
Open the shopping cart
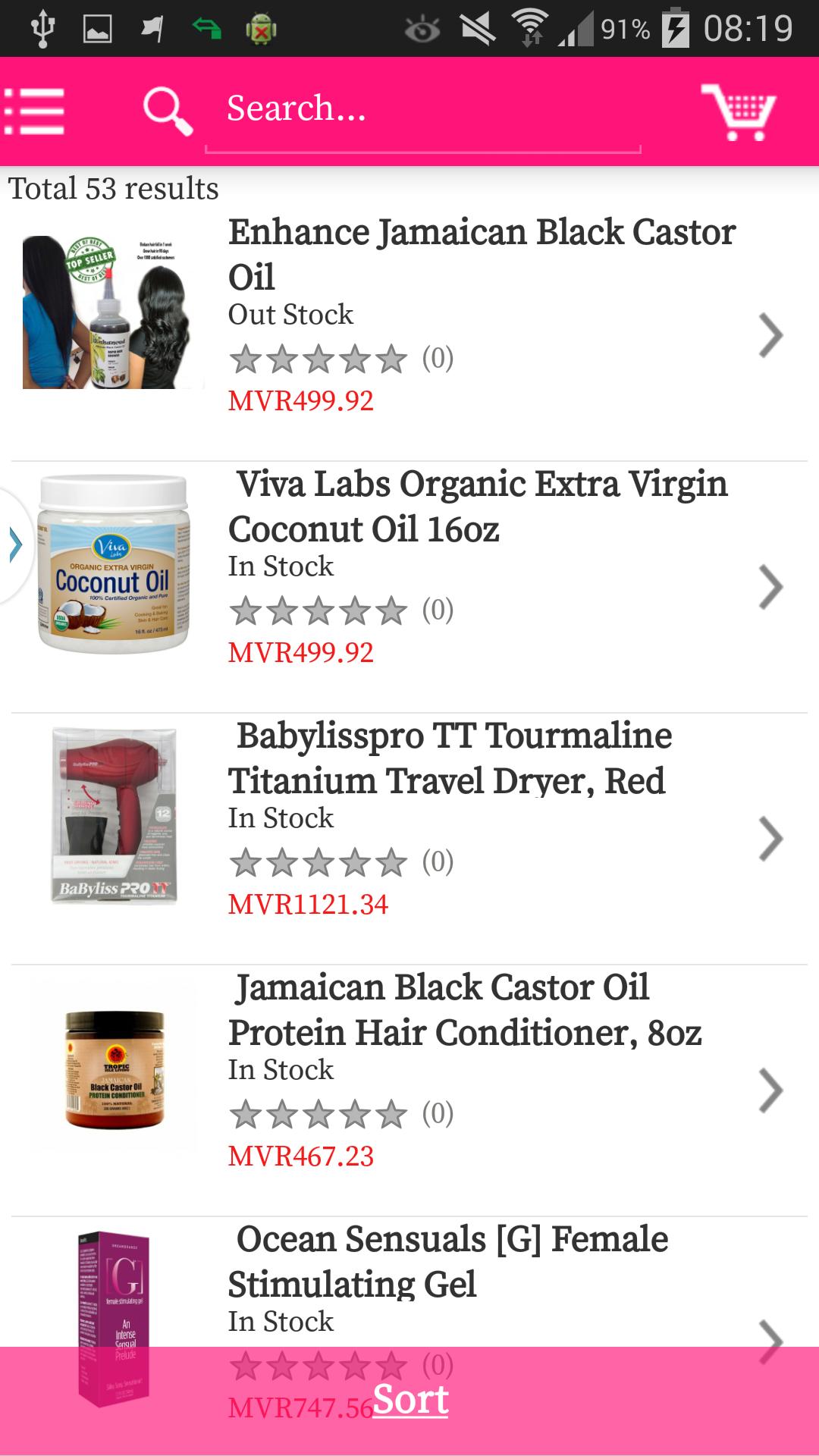pos(739,111)
